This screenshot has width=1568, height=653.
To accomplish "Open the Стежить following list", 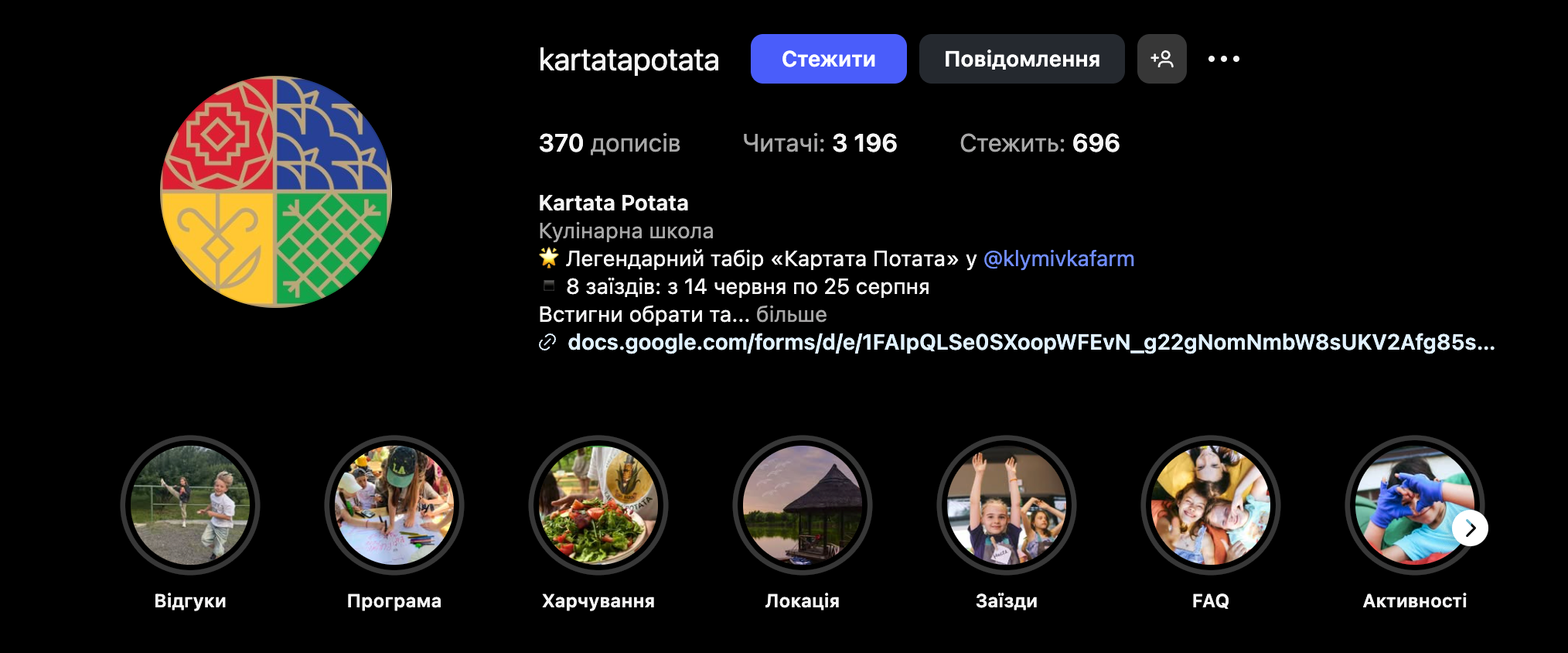I will click(1039, 143).
